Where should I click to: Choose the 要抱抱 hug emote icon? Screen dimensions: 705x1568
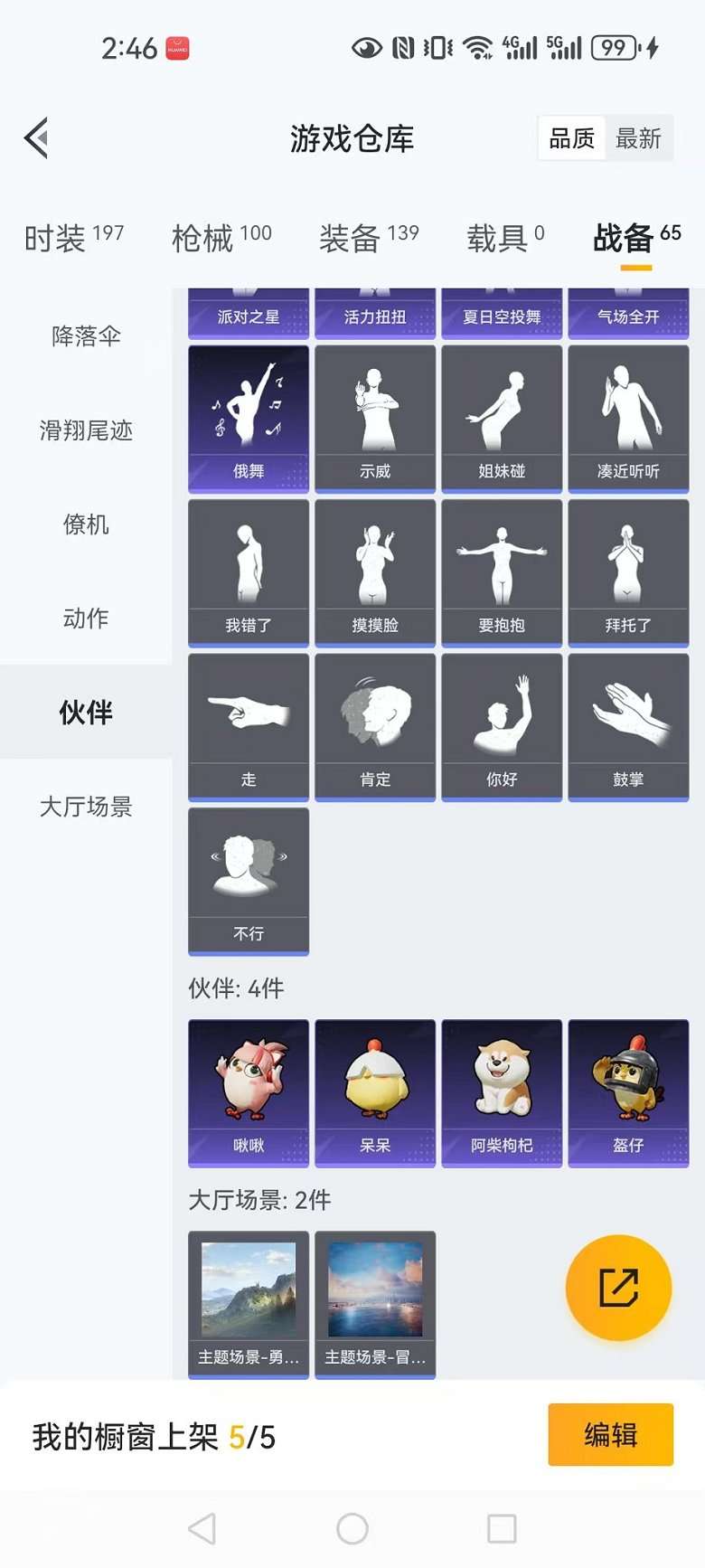502,570
